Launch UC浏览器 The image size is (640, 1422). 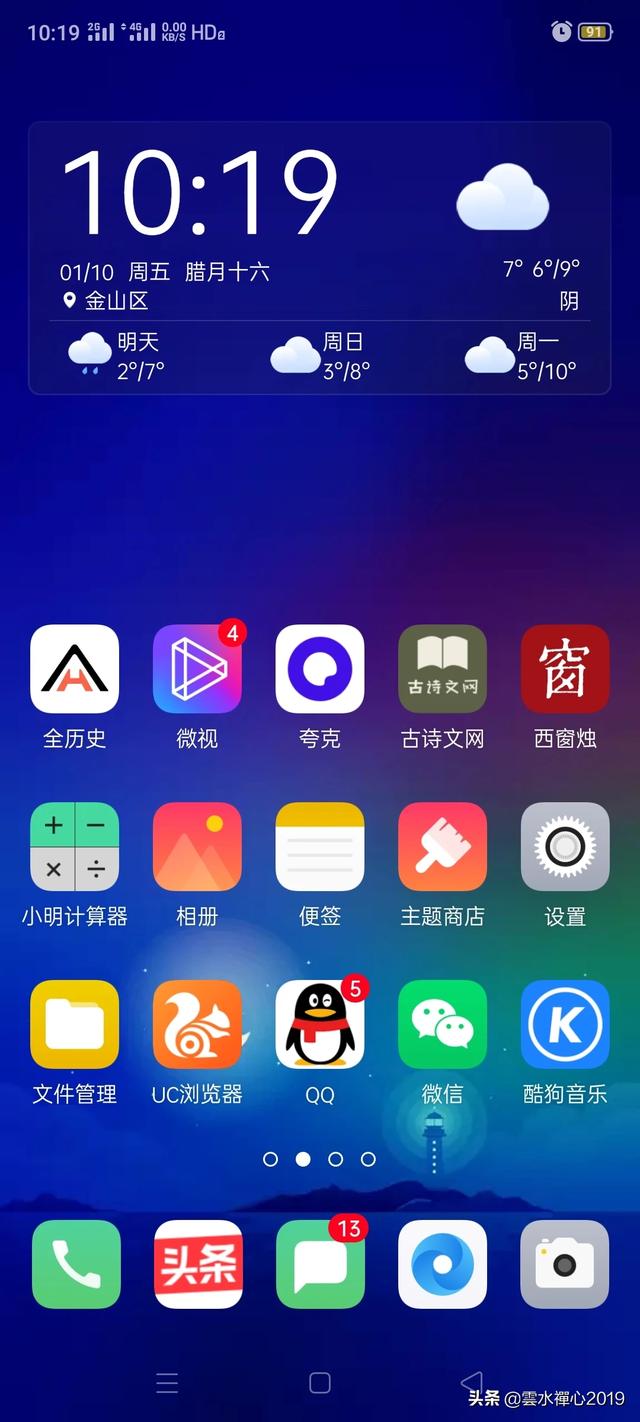click(x=197, y=1025)
